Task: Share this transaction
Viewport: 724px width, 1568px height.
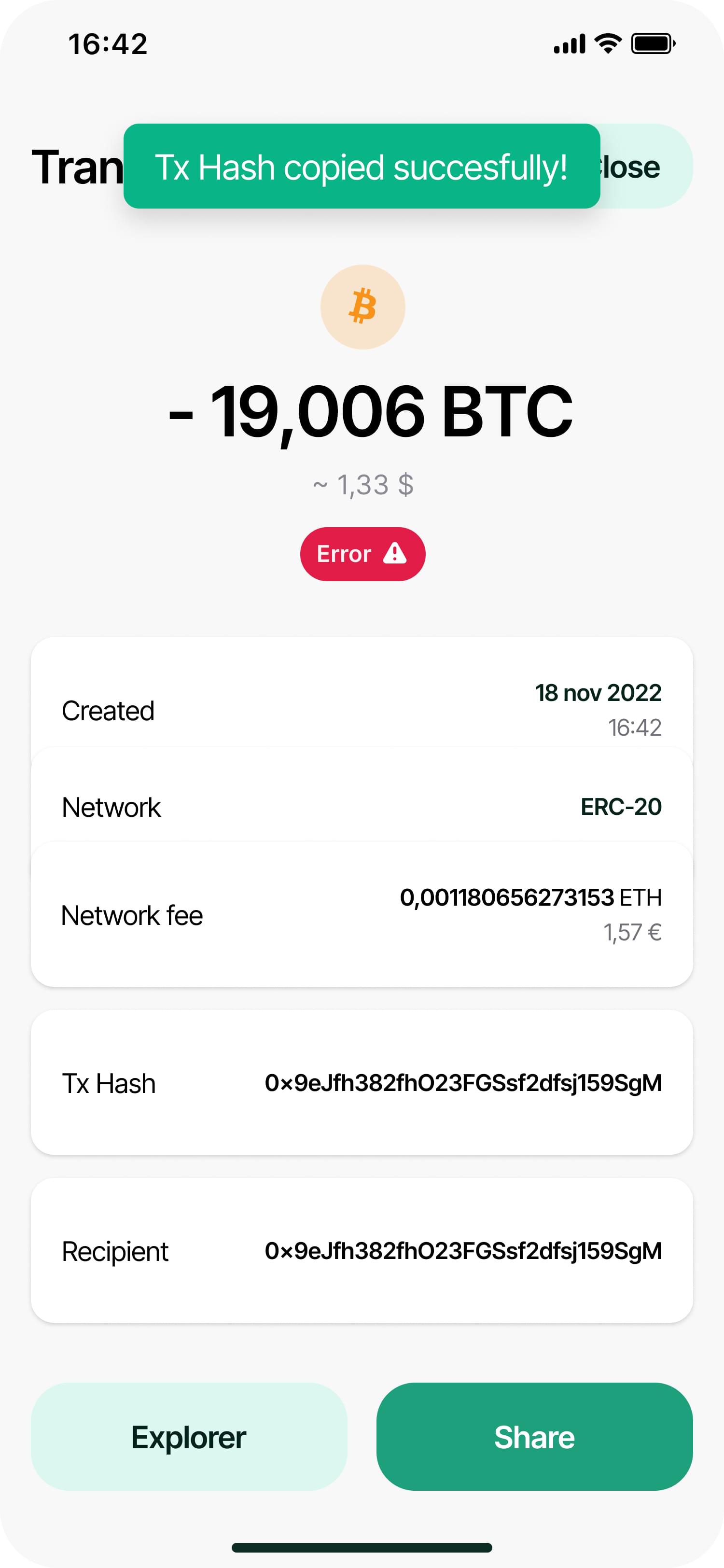Action: 534,1437
